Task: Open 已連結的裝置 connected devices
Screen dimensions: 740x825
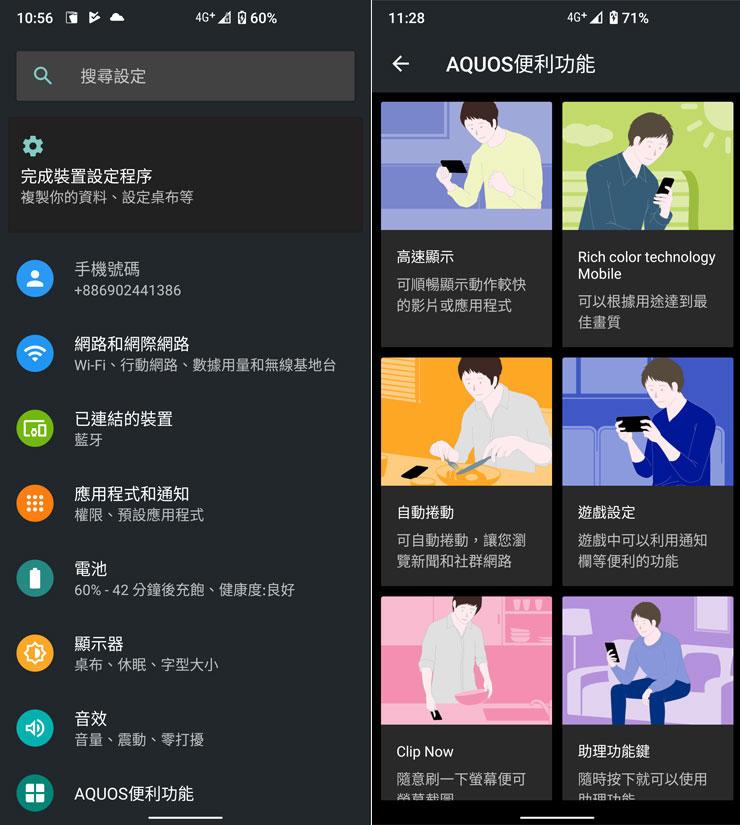Action: (185, 429)
